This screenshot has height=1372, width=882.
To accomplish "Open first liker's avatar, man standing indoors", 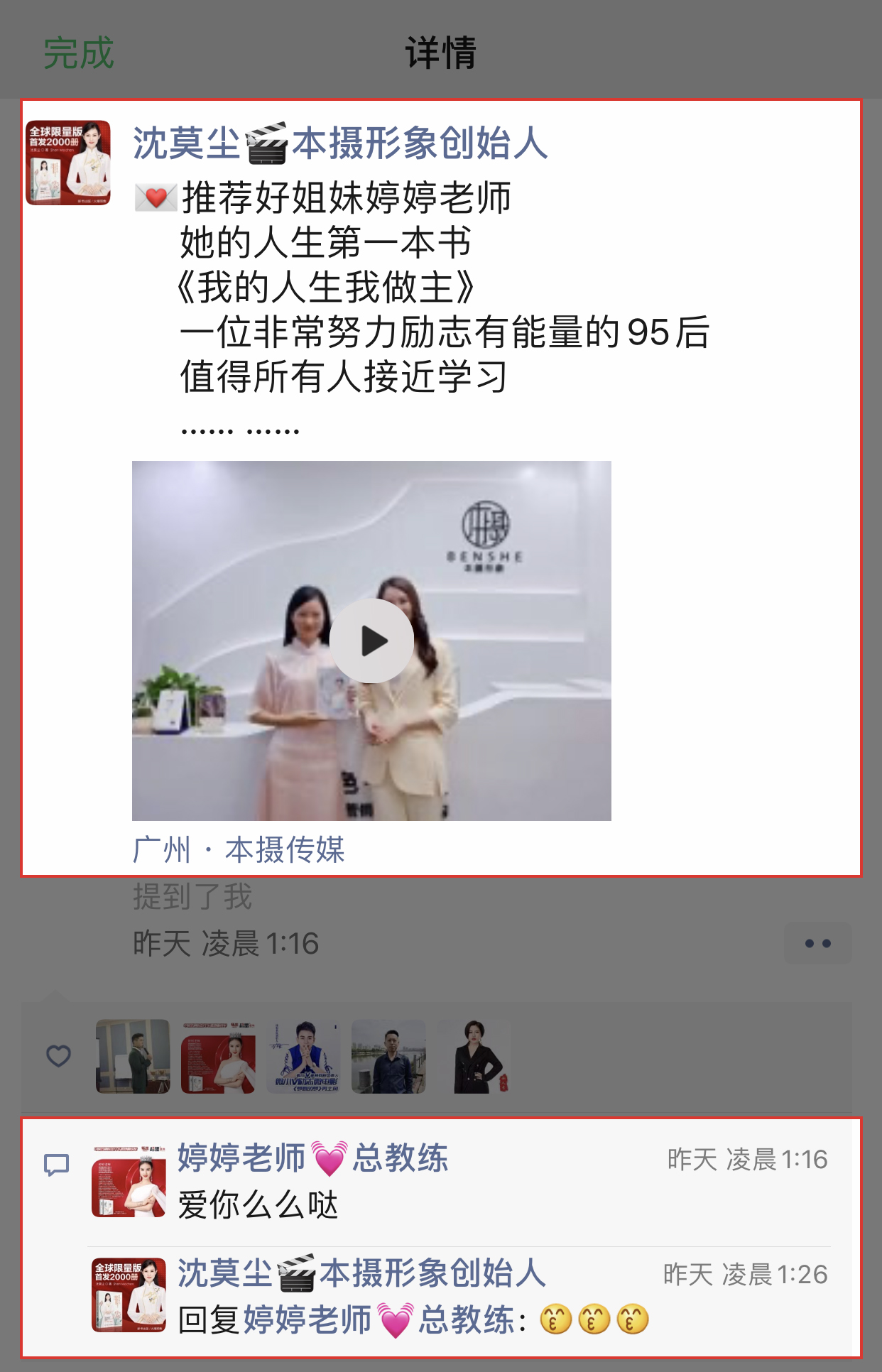I will click(x=133, y=1056).
